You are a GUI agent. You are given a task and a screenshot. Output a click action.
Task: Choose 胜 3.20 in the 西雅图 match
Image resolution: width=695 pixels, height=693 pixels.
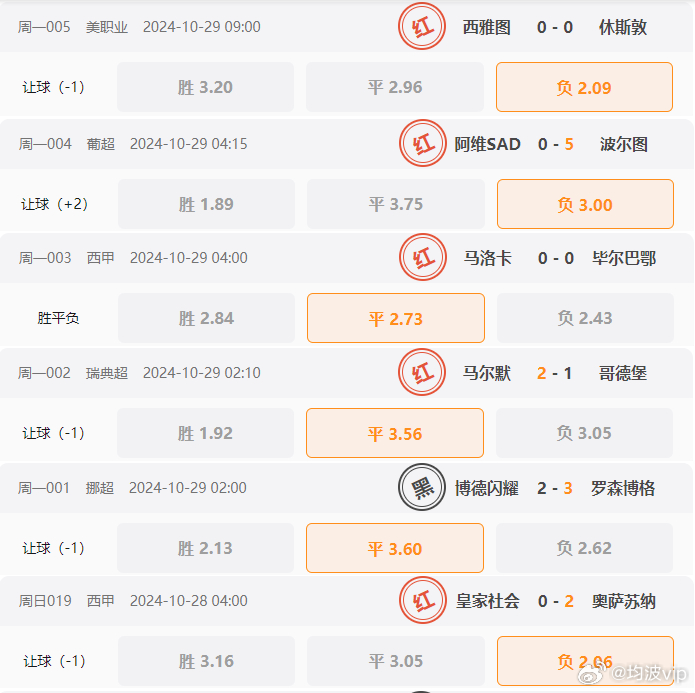205,87
